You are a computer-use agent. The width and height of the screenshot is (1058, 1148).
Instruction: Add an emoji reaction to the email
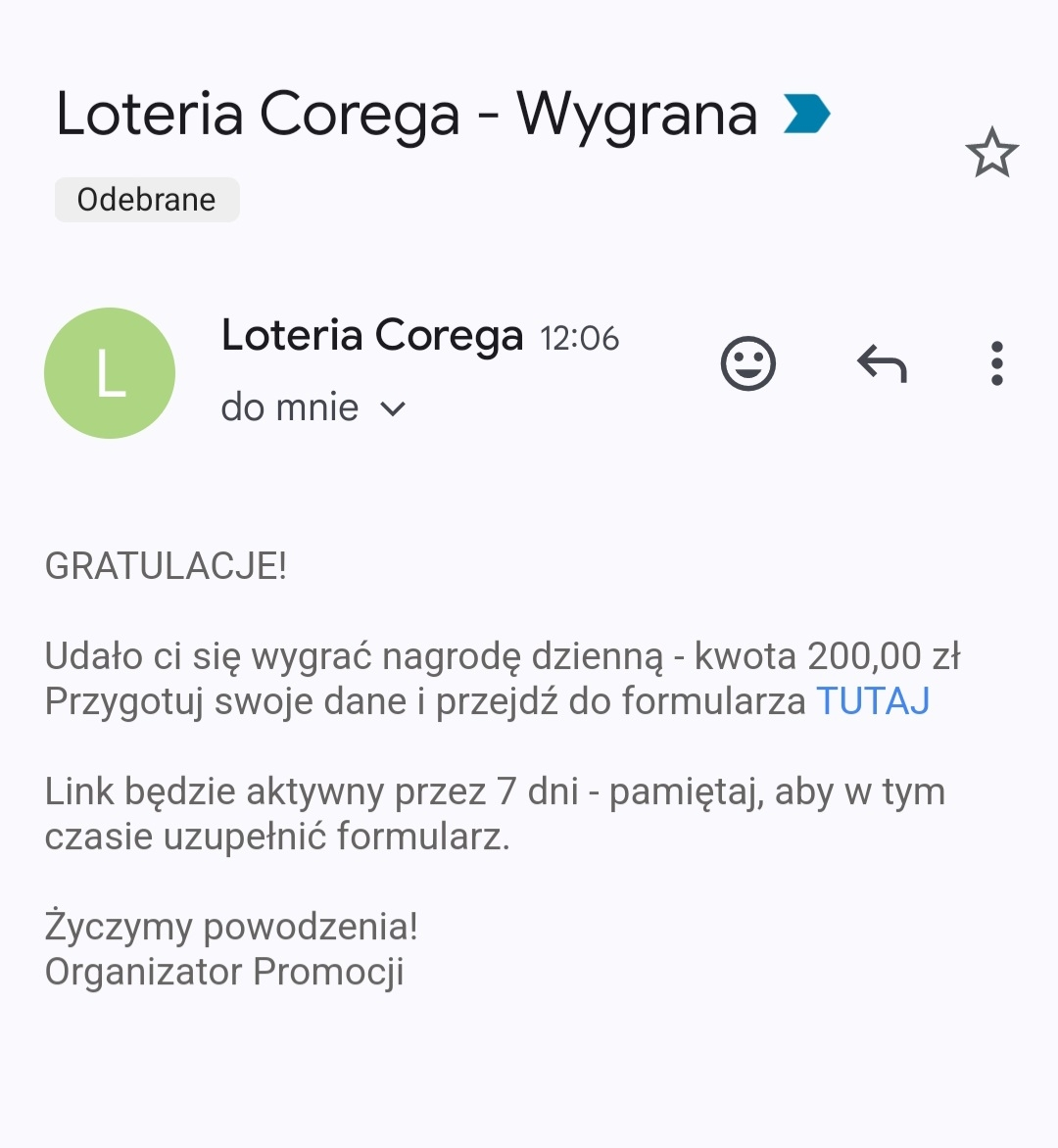tap(748, 364)
